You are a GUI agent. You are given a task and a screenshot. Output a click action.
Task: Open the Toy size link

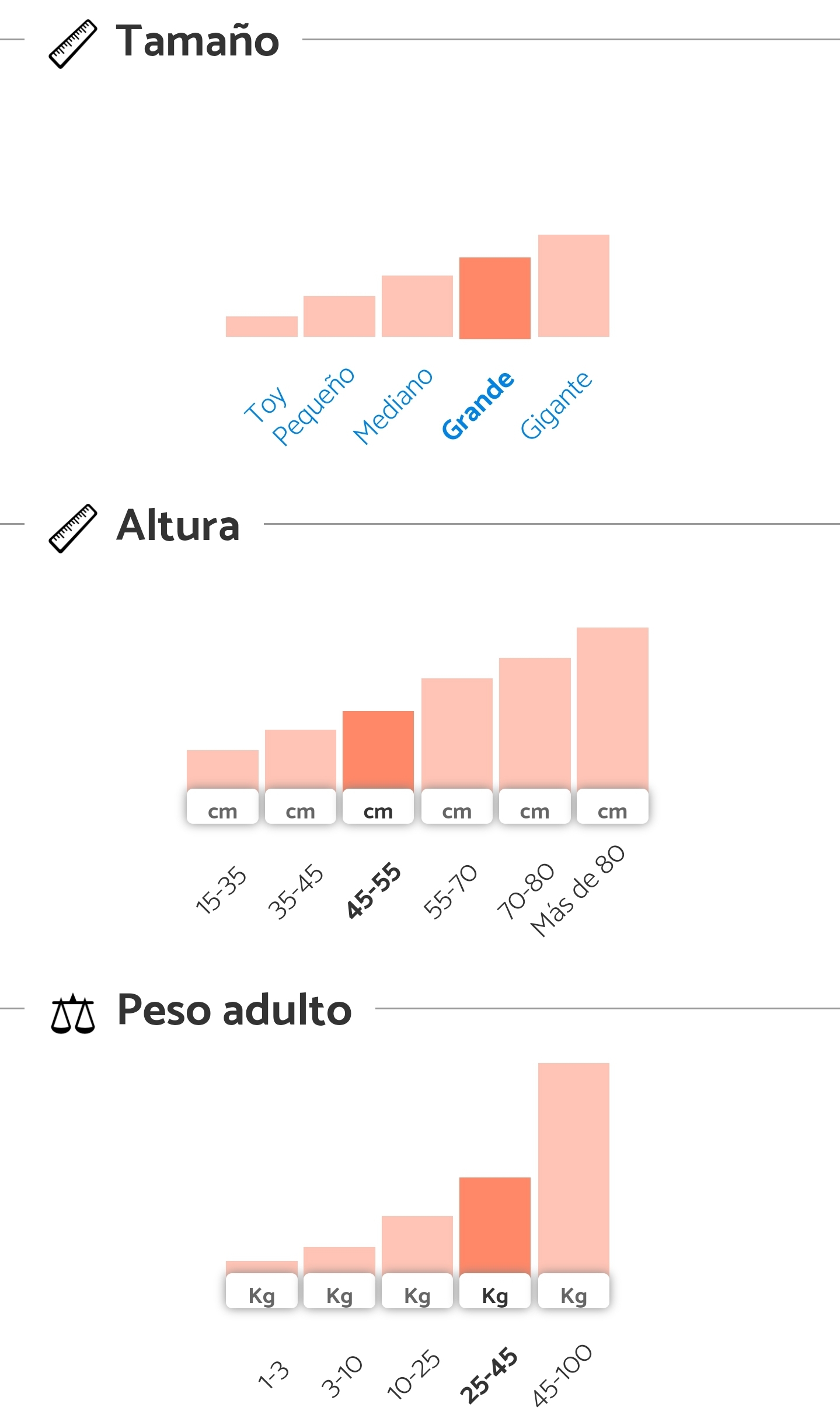266,403
